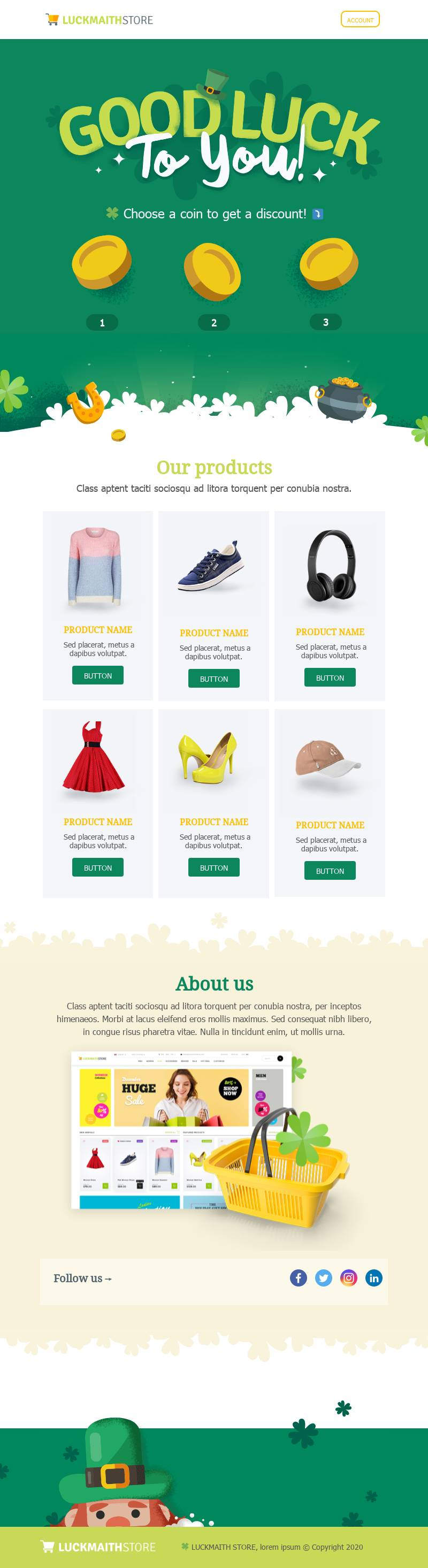
Task: Open the Facebook page link
Action: (x=299, y=1277)
